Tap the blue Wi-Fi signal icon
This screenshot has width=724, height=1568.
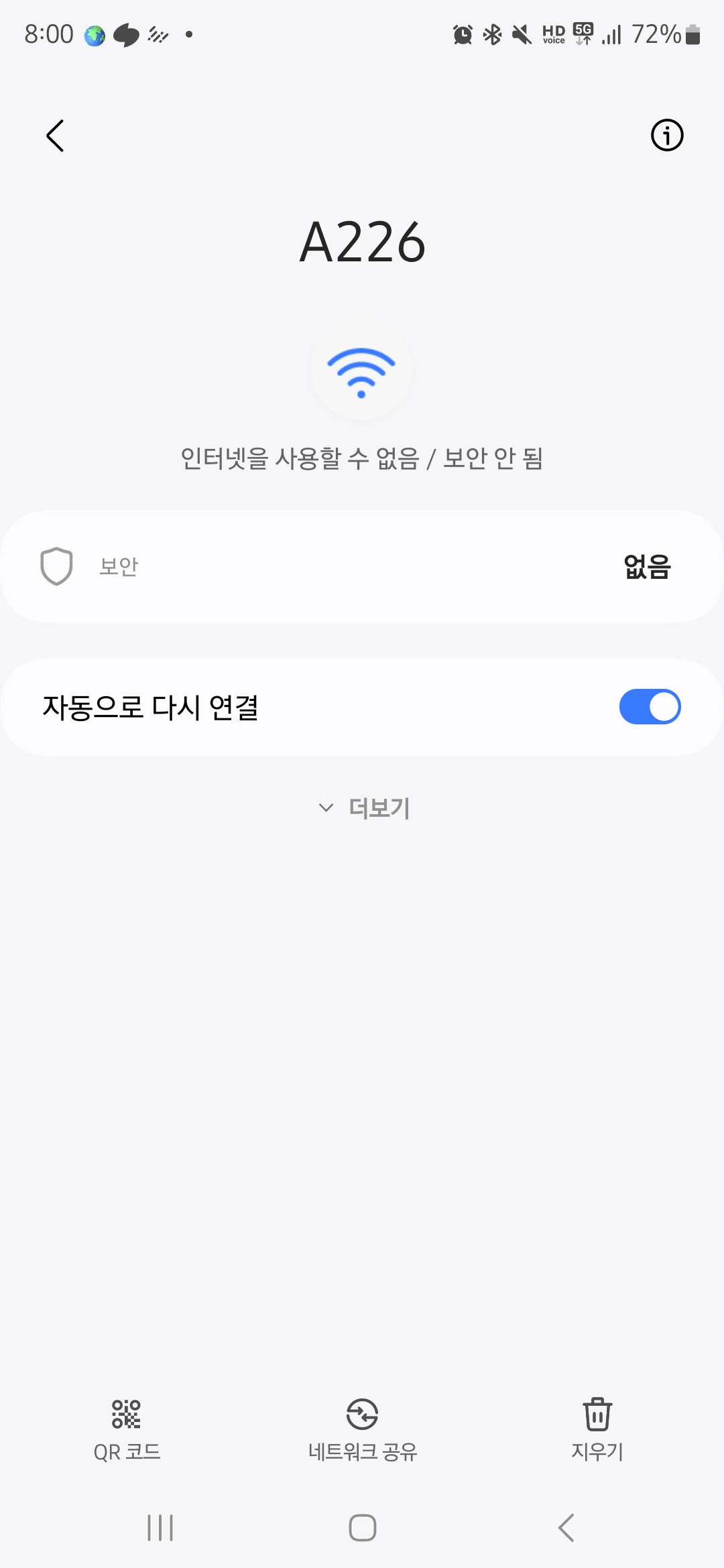361,373
